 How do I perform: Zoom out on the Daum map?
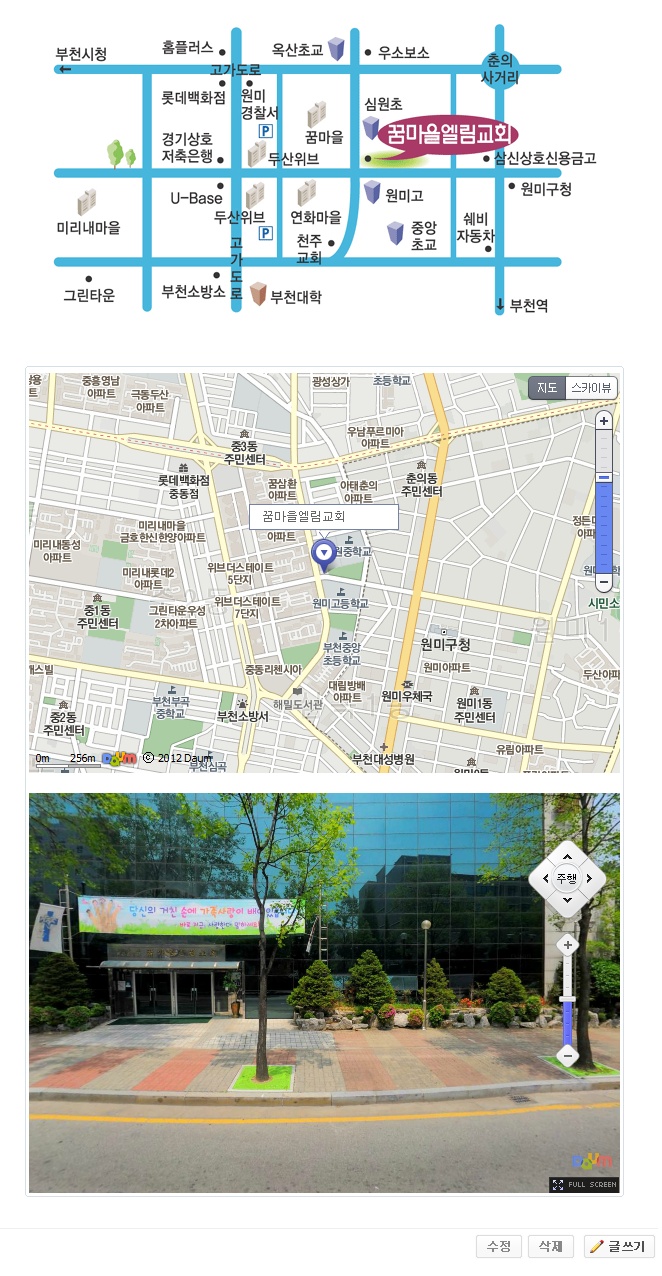[603, 582]
